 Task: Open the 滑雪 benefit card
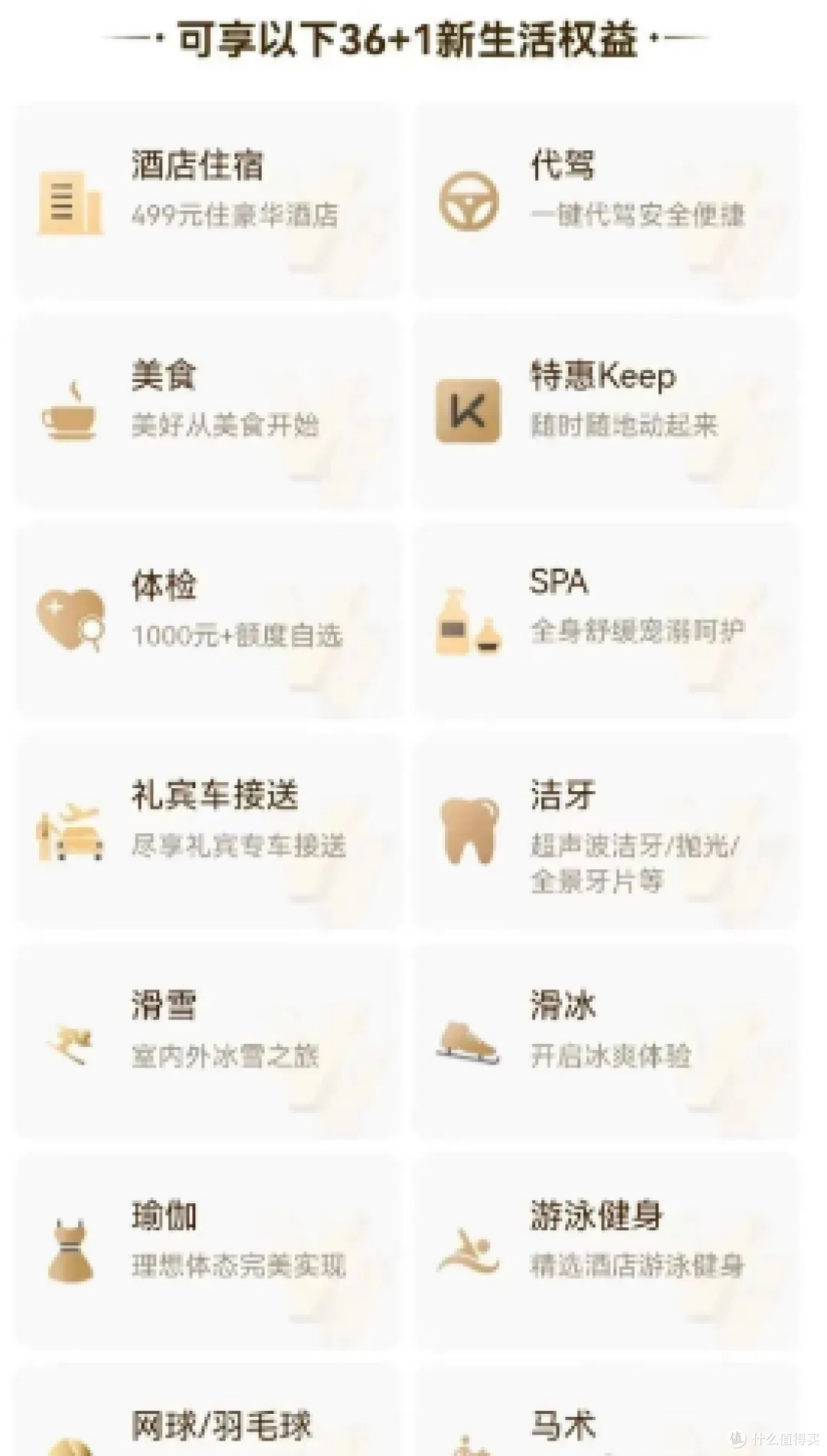tap(207, 1041)
